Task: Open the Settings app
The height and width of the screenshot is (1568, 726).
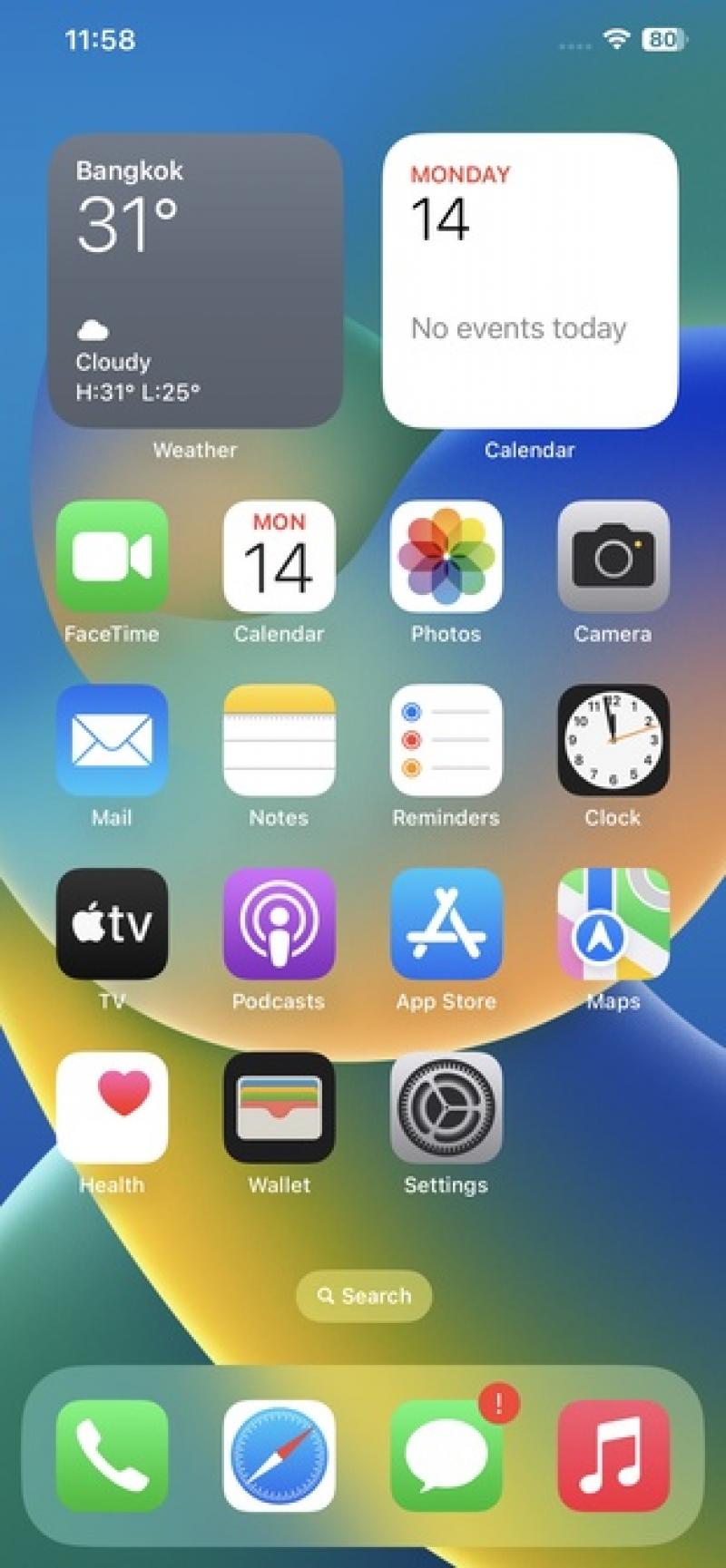Action: (446, 1107)
